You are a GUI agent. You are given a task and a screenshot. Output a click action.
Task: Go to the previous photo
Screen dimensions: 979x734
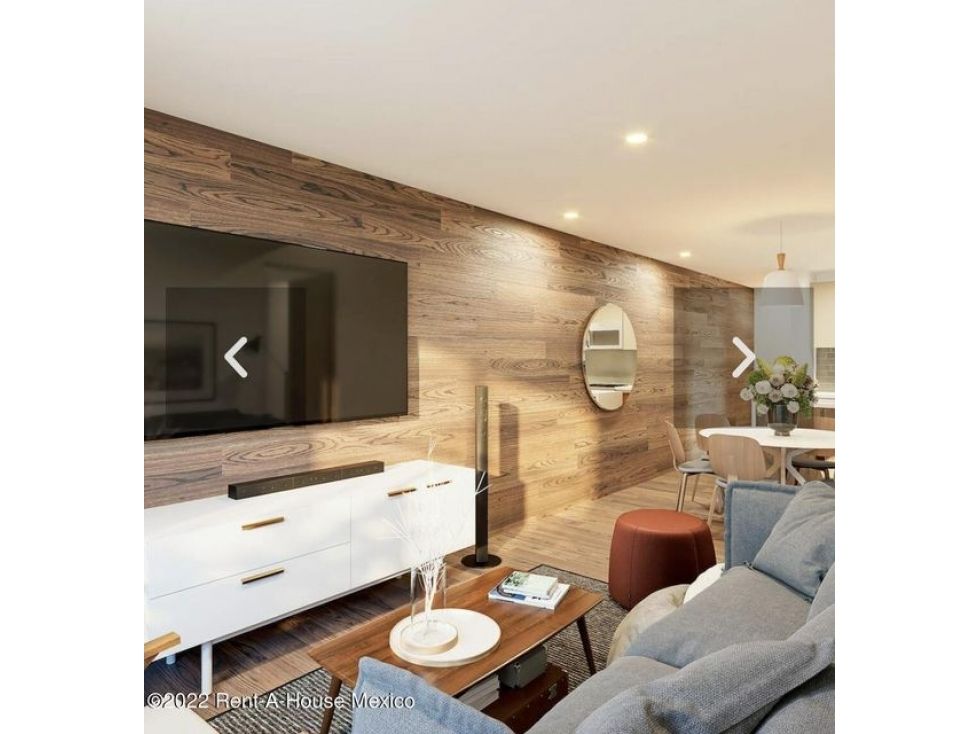coord(236,358)
